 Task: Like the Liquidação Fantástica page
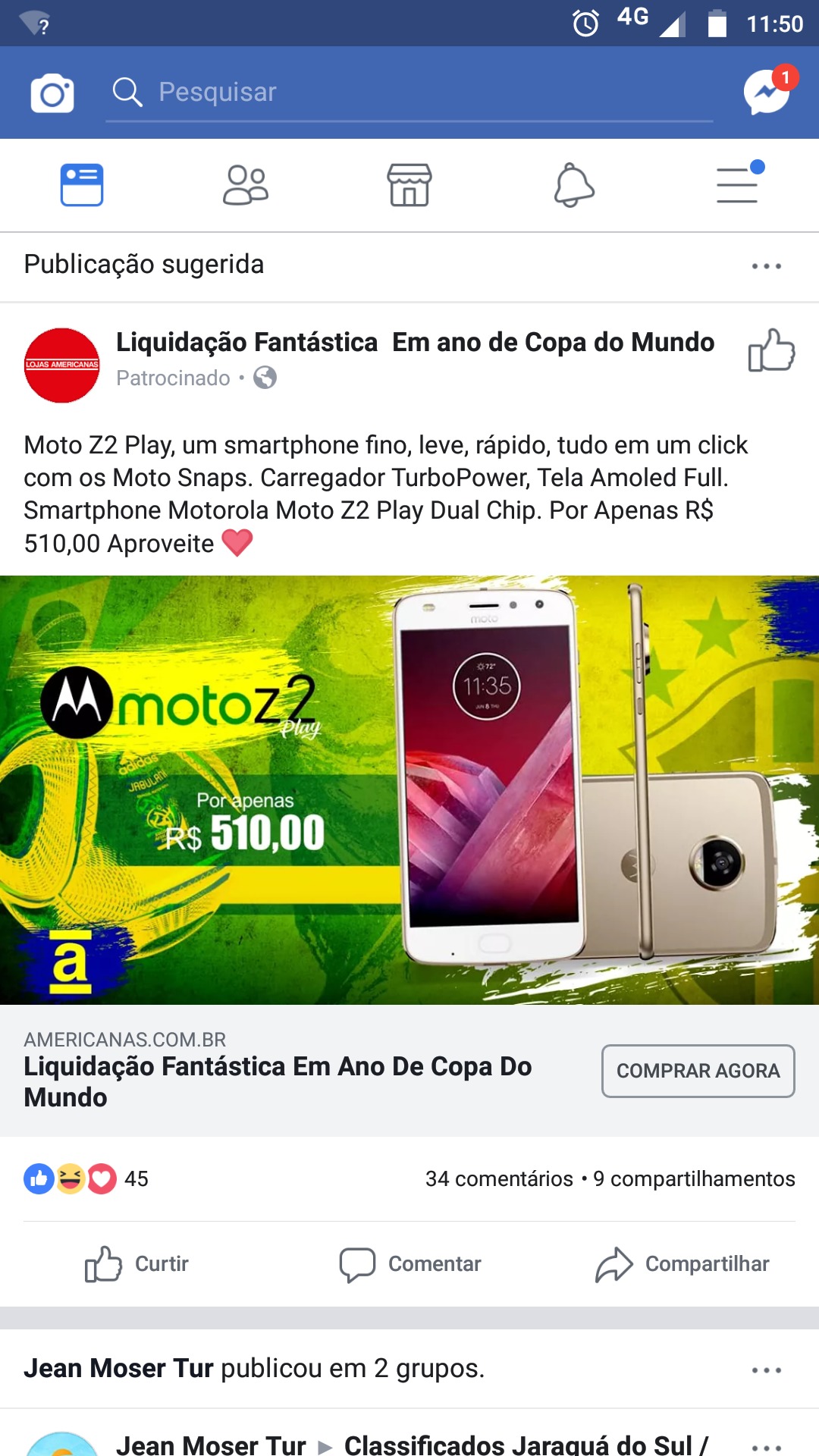771,350
